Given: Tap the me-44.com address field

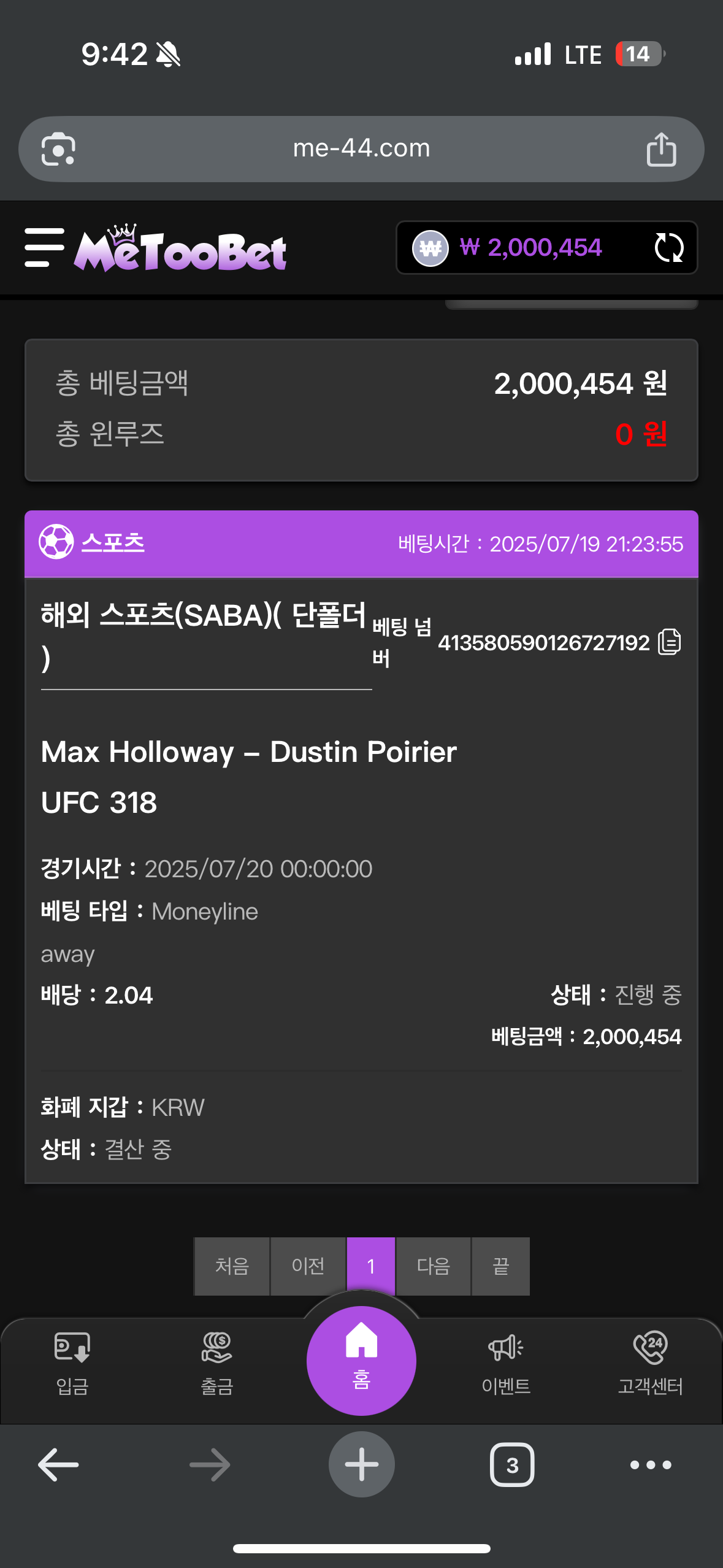Looking at the screenshot, I should point(361,148).
